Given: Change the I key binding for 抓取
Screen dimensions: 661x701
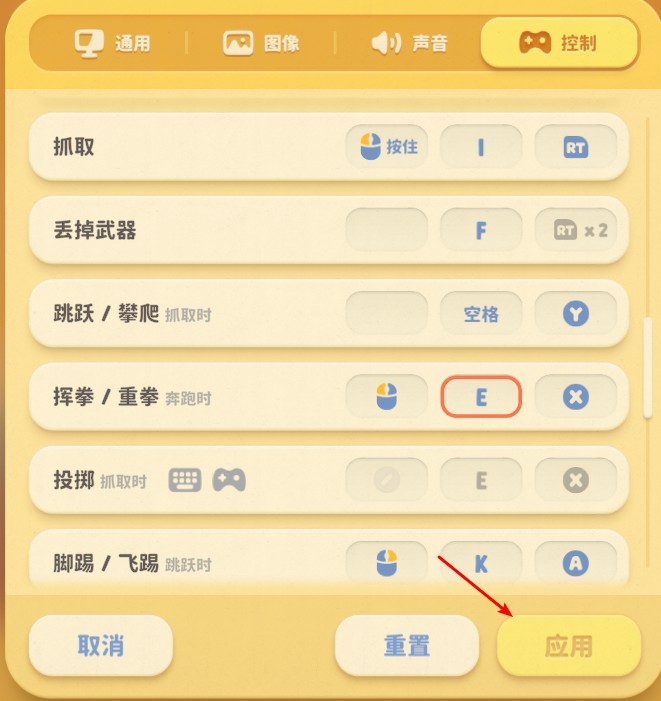Looking at the screenshot, I should click(481, 147).
